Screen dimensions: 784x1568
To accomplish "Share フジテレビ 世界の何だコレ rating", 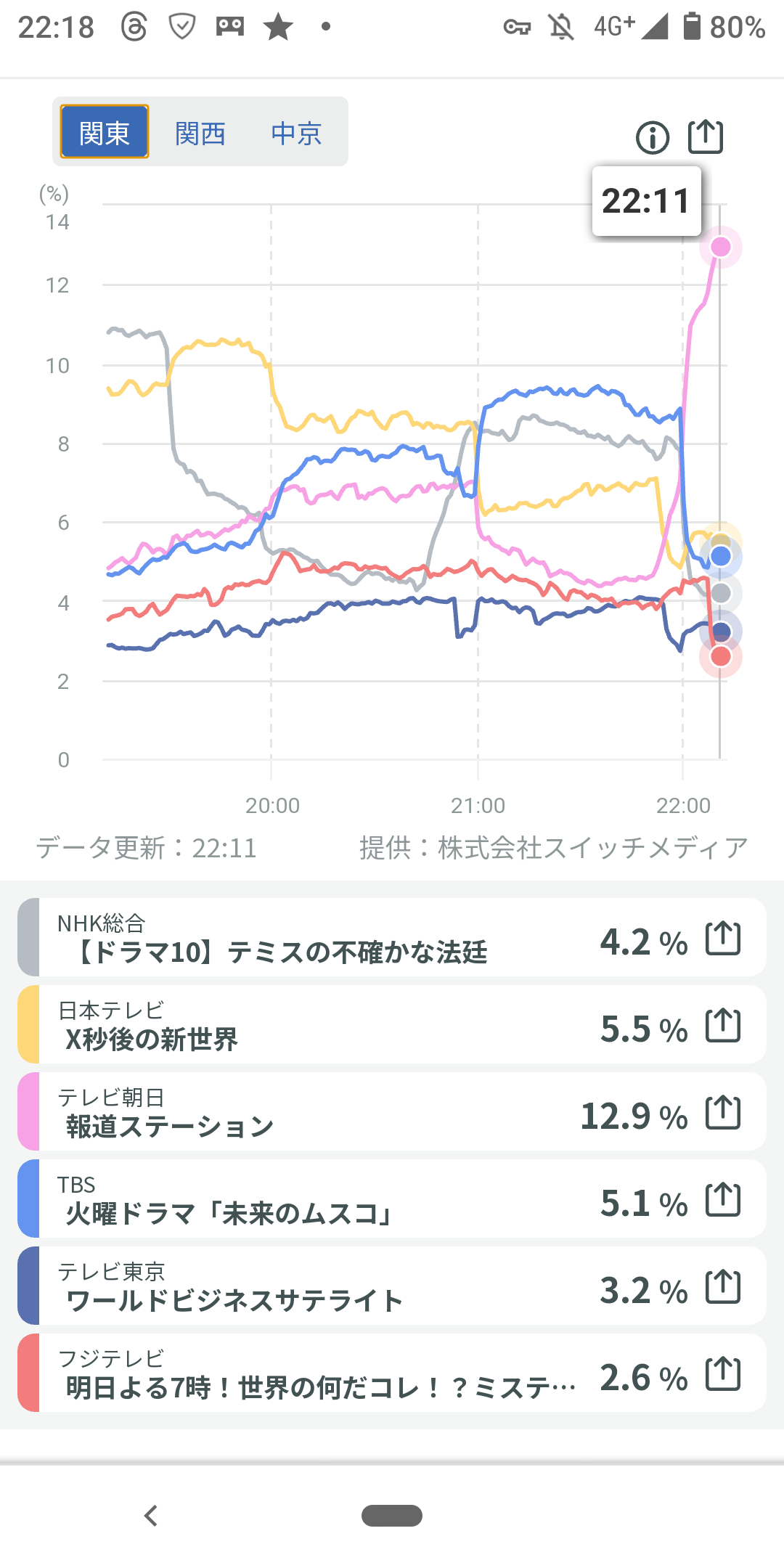I will 723,1373.
